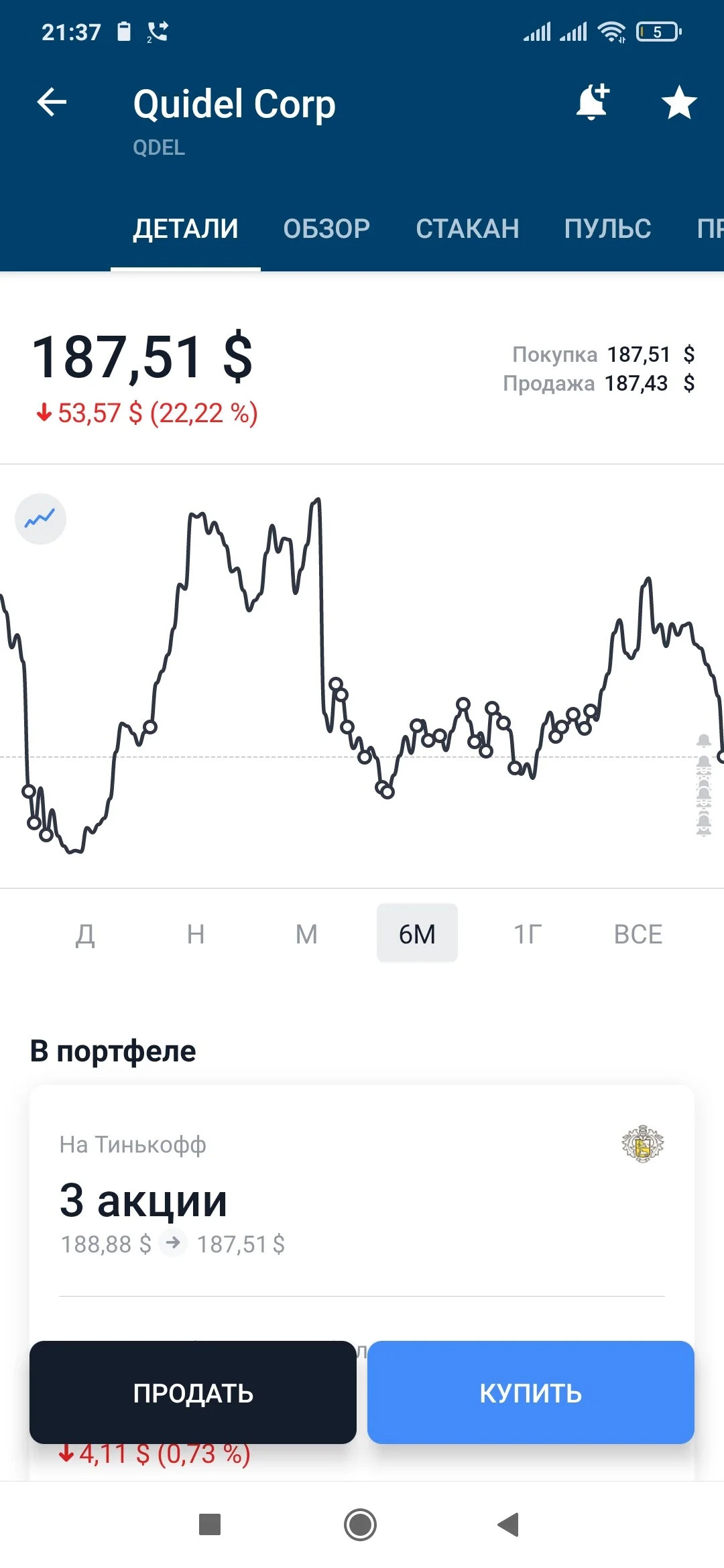Image resolution: width=724 pixels, height=1568 pixels.
Task: Show the weekly Н chart period
Action: click(x=196, y=933)
